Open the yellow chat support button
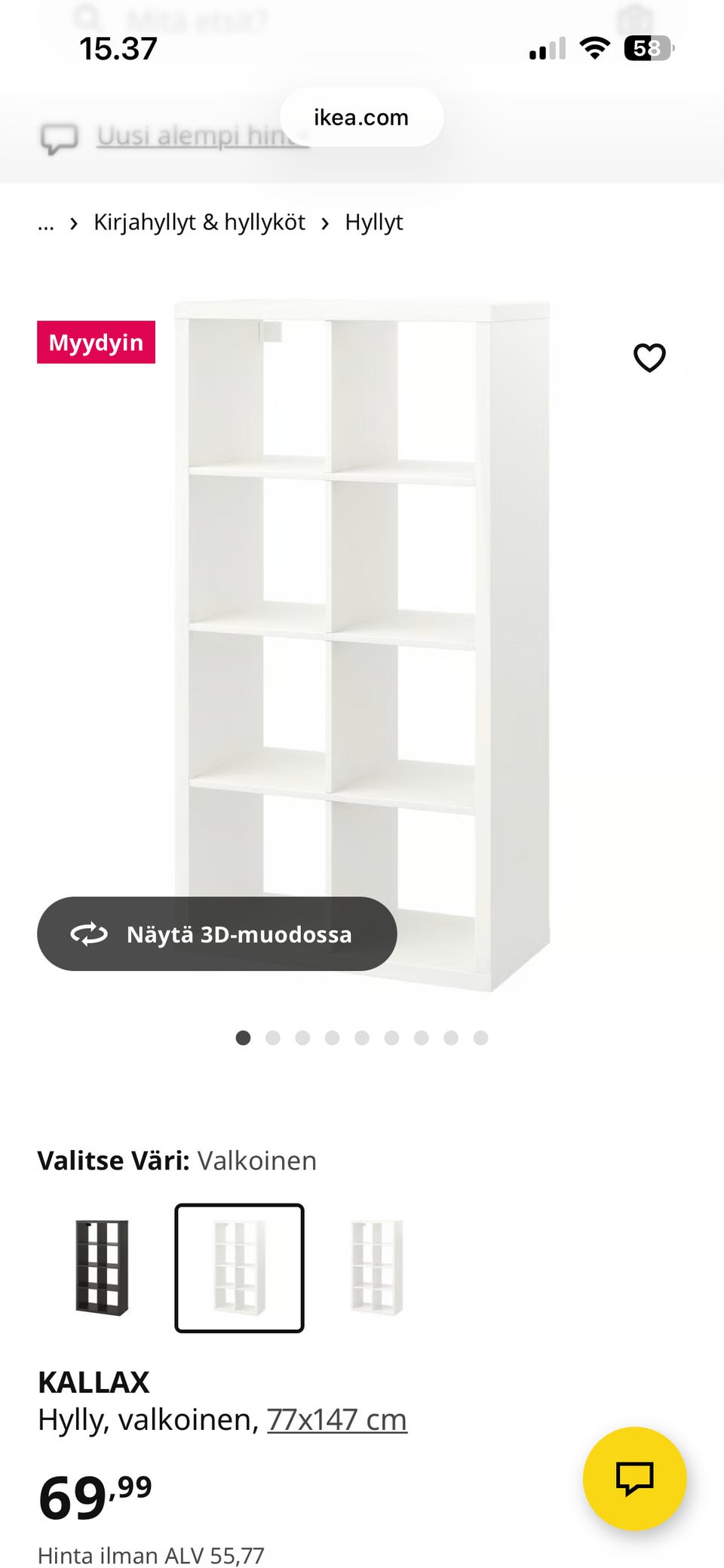The height and width of the screenshot is (1568, 724). [x=634, y=1478]
